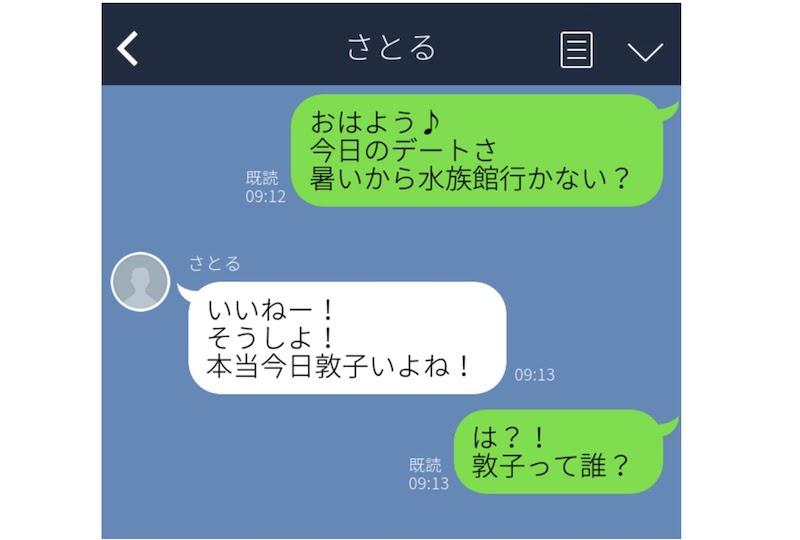This screenshot has width=800, height=540.
Task: Go back from the さとる chat
Action: (128, 48)
